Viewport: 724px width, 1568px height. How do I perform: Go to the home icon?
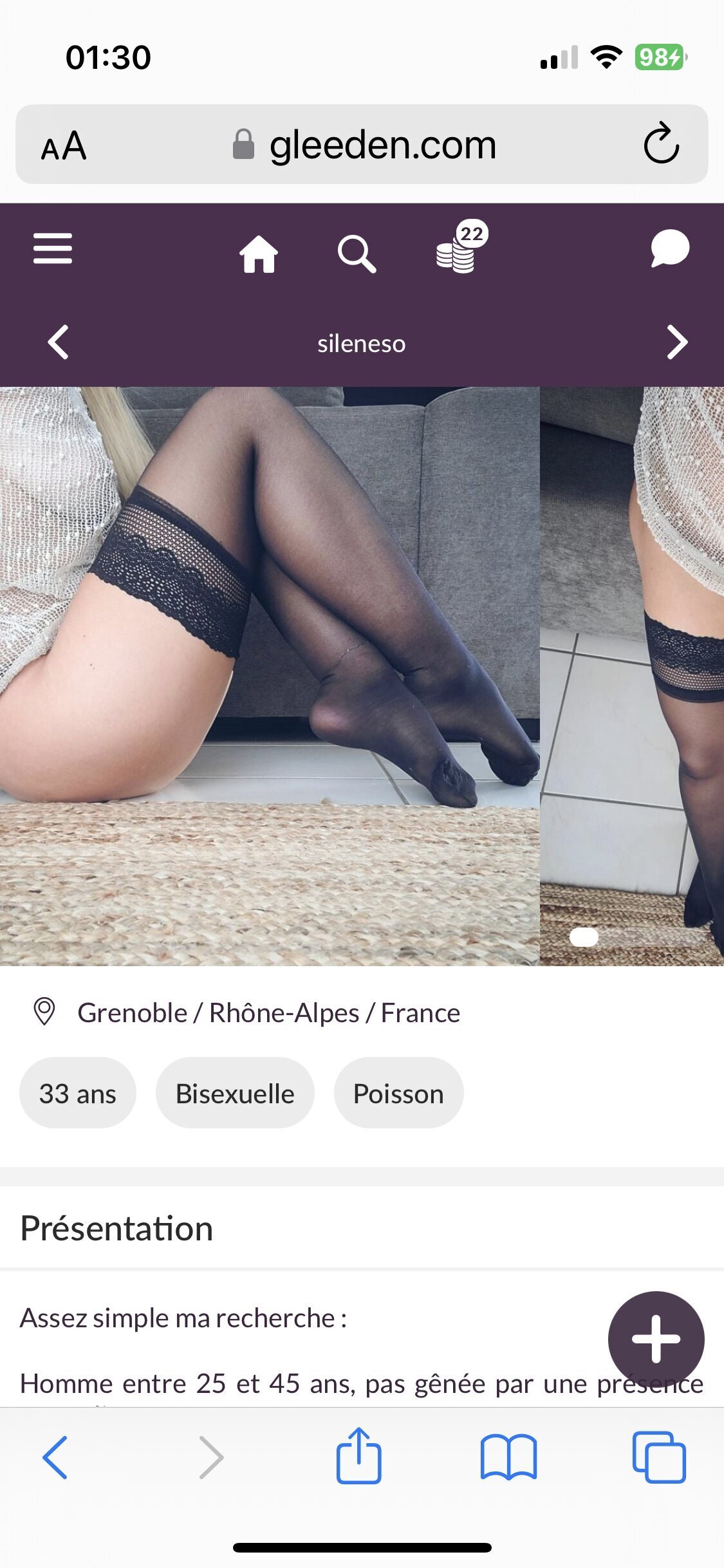[259, 254]
